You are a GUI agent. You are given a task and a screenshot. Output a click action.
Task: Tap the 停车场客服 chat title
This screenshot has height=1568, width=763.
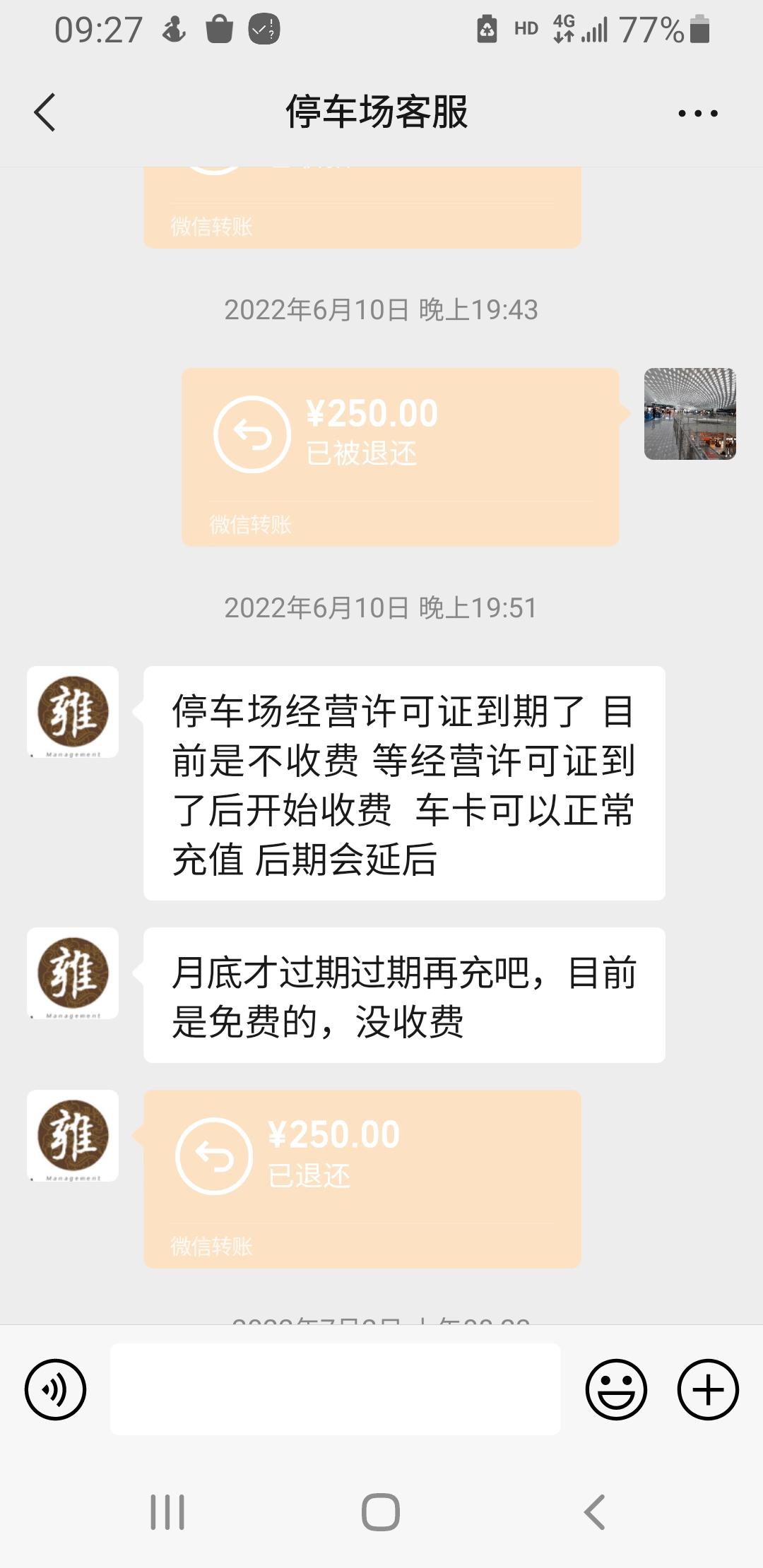tap(381, 112)
